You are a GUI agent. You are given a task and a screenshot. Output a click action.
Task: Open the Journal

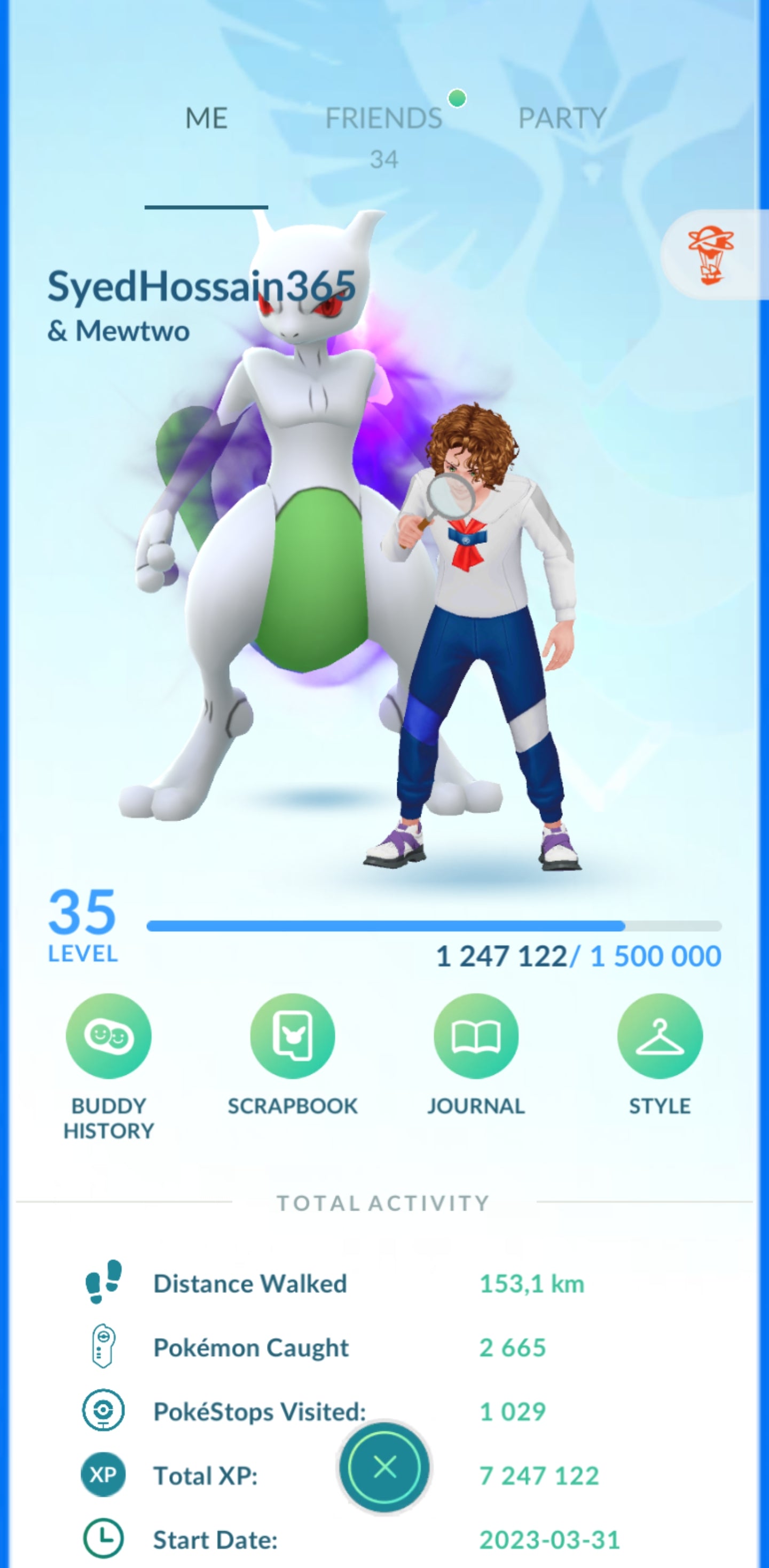coord(476,1036)
